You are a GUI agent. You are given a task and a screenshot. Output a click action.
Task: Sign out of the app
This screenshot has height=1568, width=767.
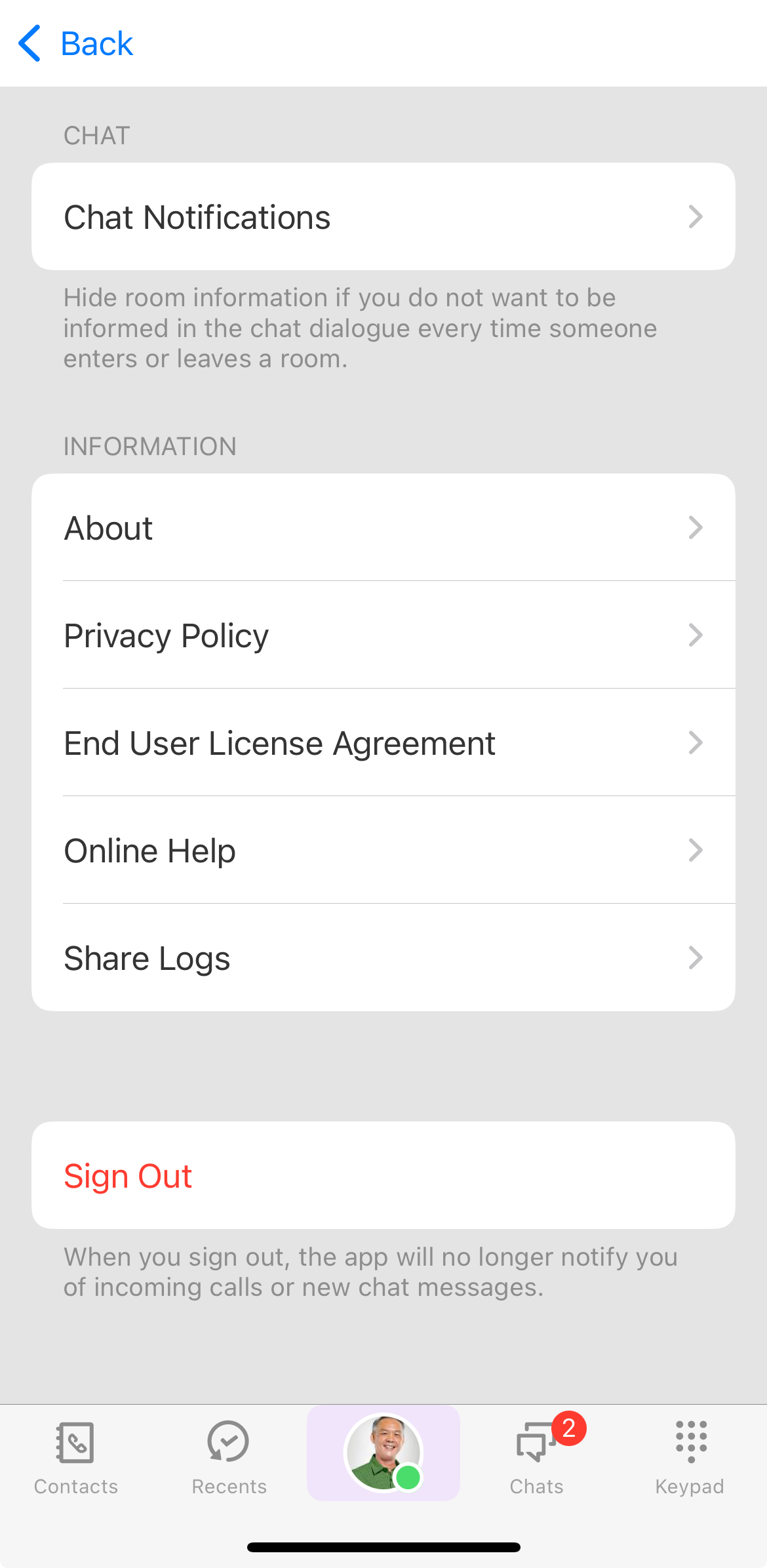pyautogui.click(x=383, y=1175)
